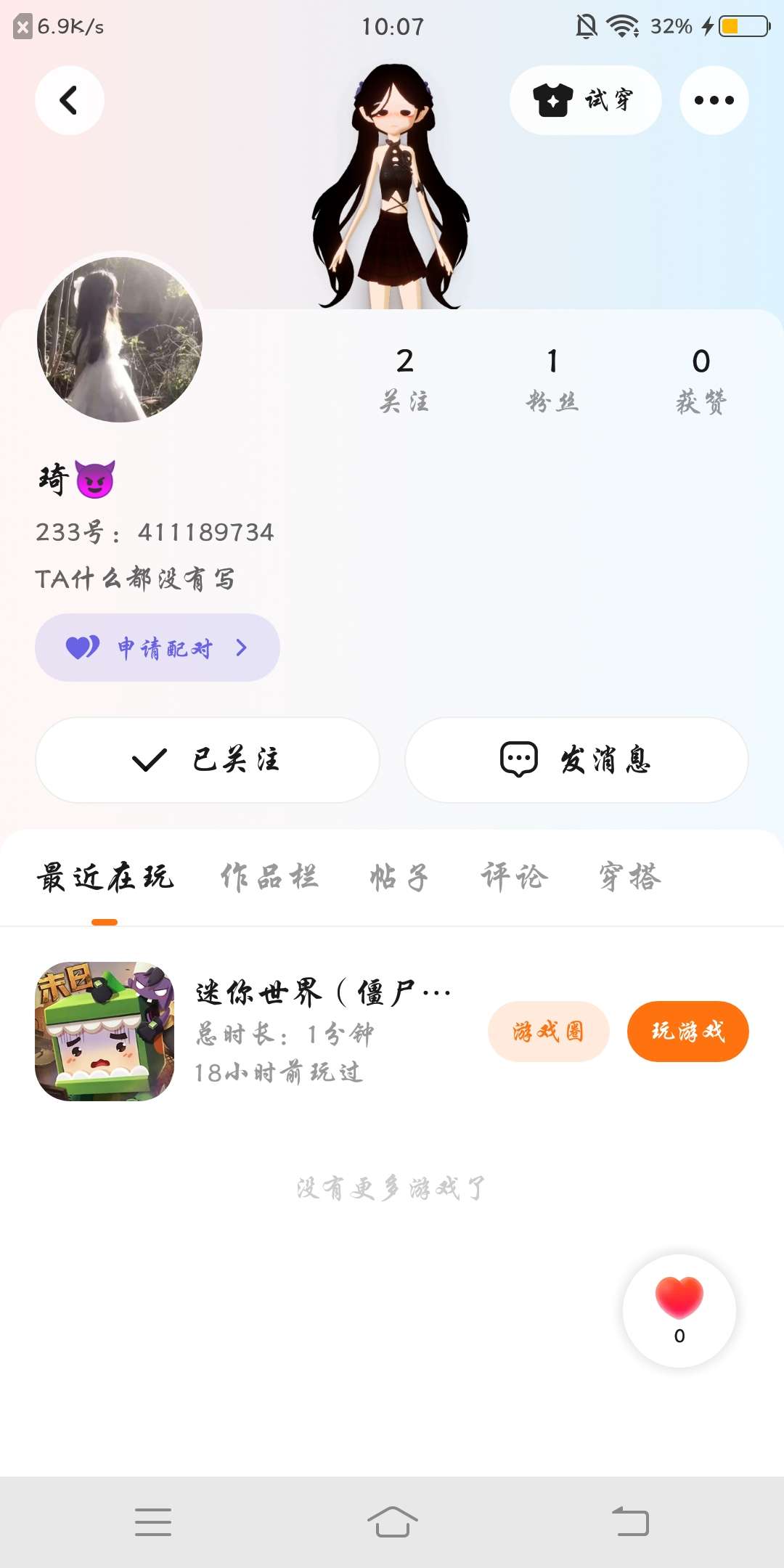Tap the floating red heart button
The height and width of the screenshot is (1568, 784).
679,1310
